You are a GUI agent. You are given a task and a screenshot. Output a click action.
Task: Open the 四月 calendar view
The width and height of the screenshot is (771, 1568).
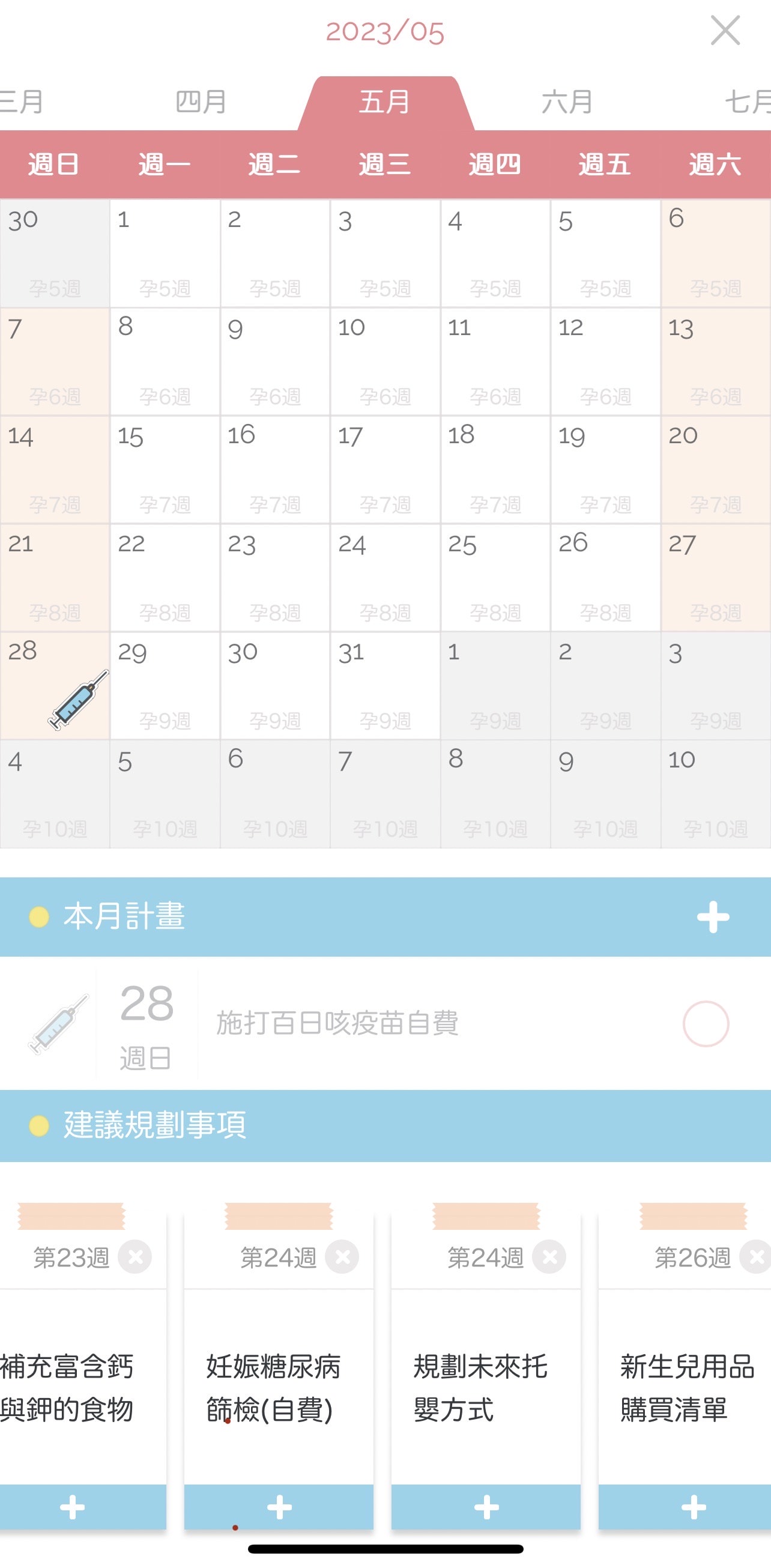[201, 102]
